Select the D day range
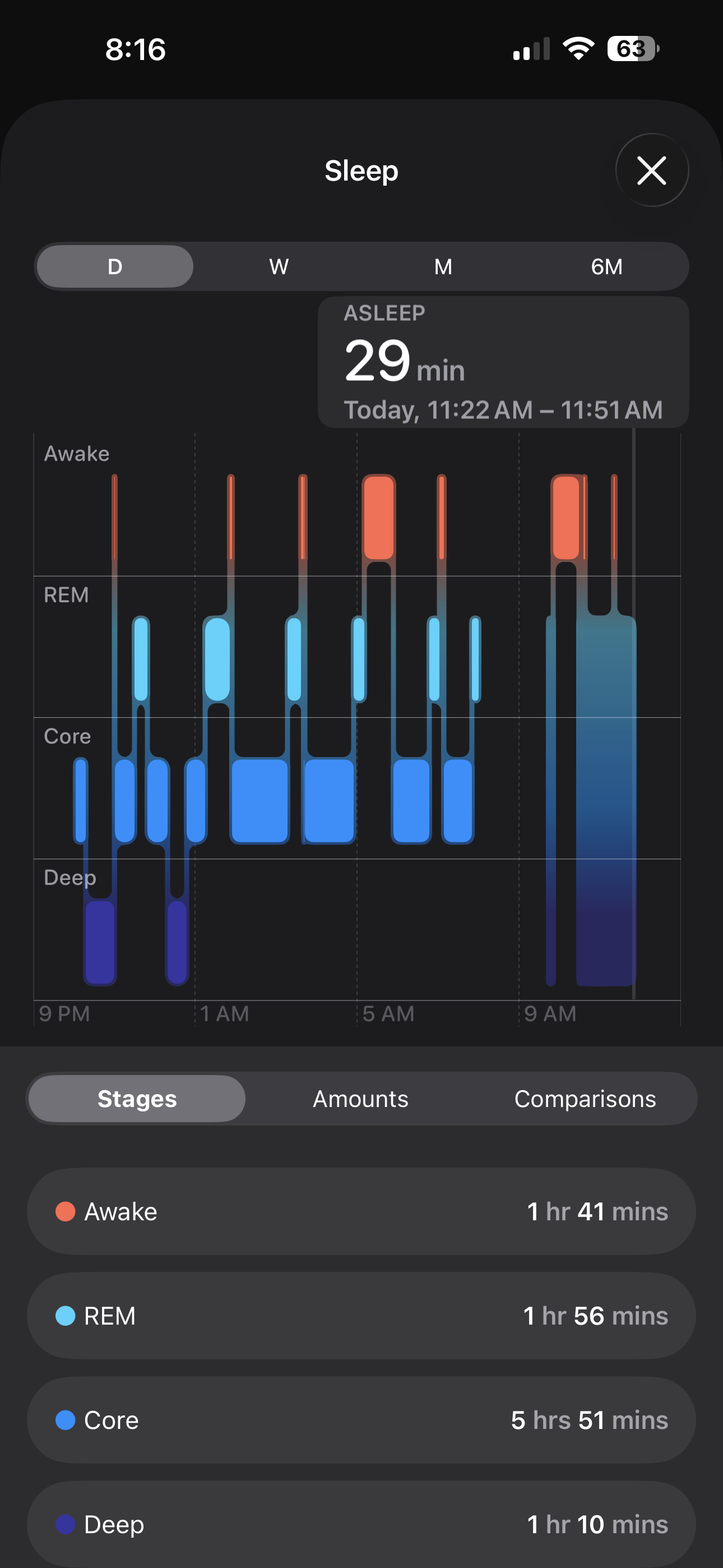The width and height of the screenshot is (723, 1568). pyautogui.click(x=115, y=266)
